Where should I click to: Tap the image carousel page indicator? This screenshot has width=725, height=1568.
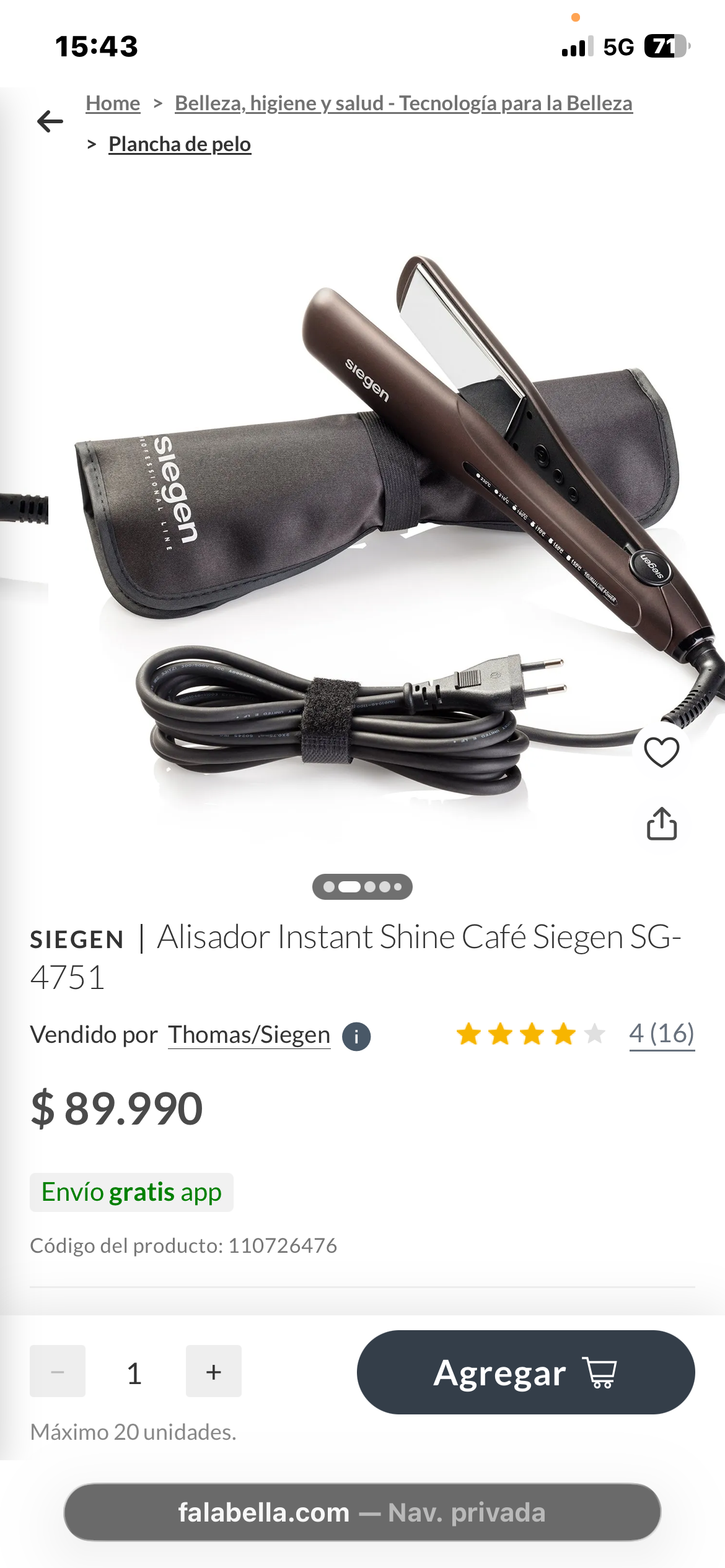pyautogui.click(x=362, y=887)
